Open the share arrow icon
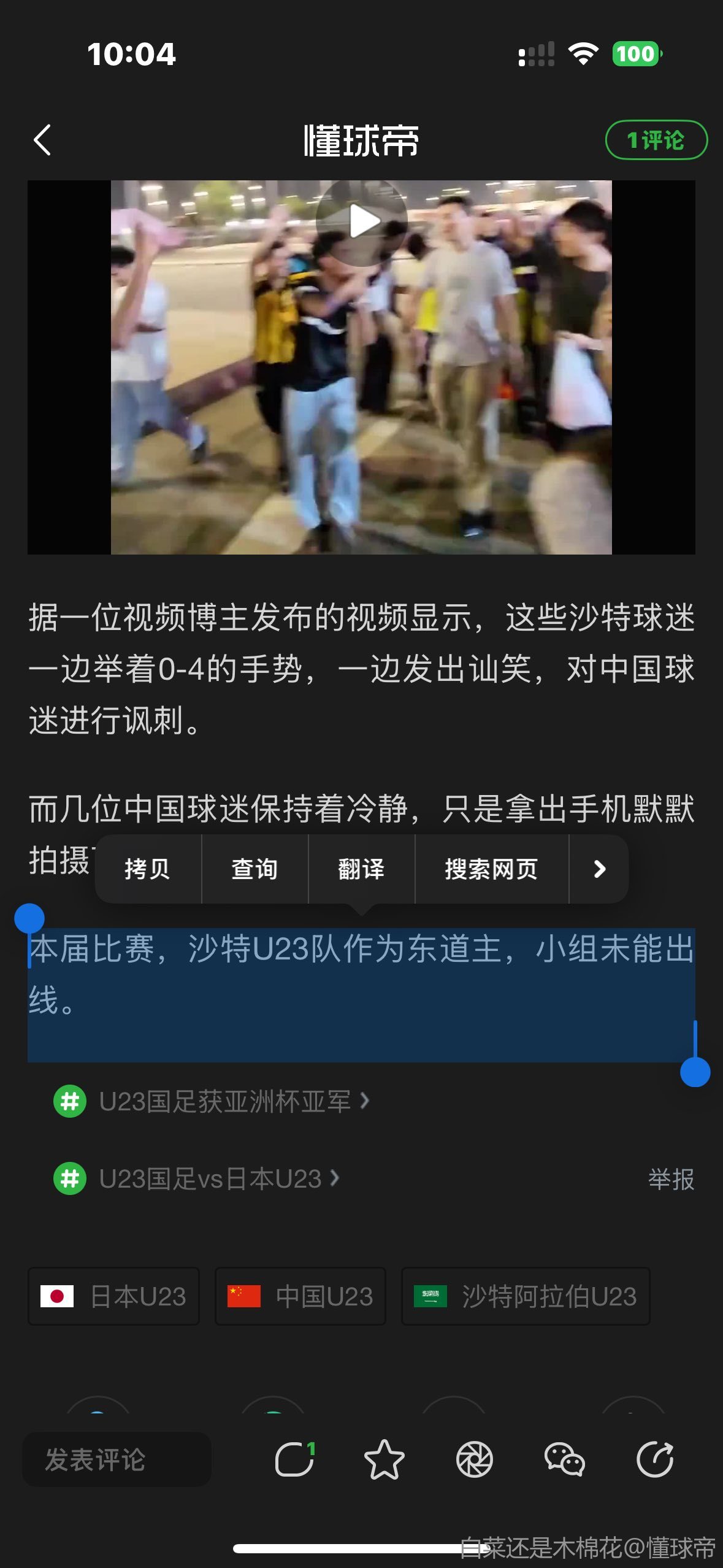Viewport: 723px width, 1568px height. (x=655, y=1459)
